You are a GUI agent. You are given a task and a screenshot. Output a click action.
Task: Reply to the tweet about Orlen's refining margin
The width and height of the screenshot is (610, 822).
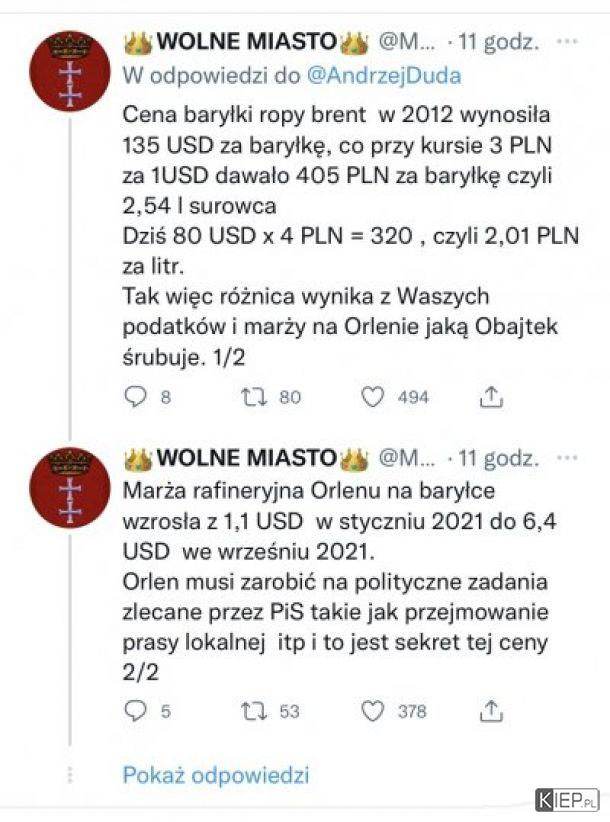(x=135, y=711)
